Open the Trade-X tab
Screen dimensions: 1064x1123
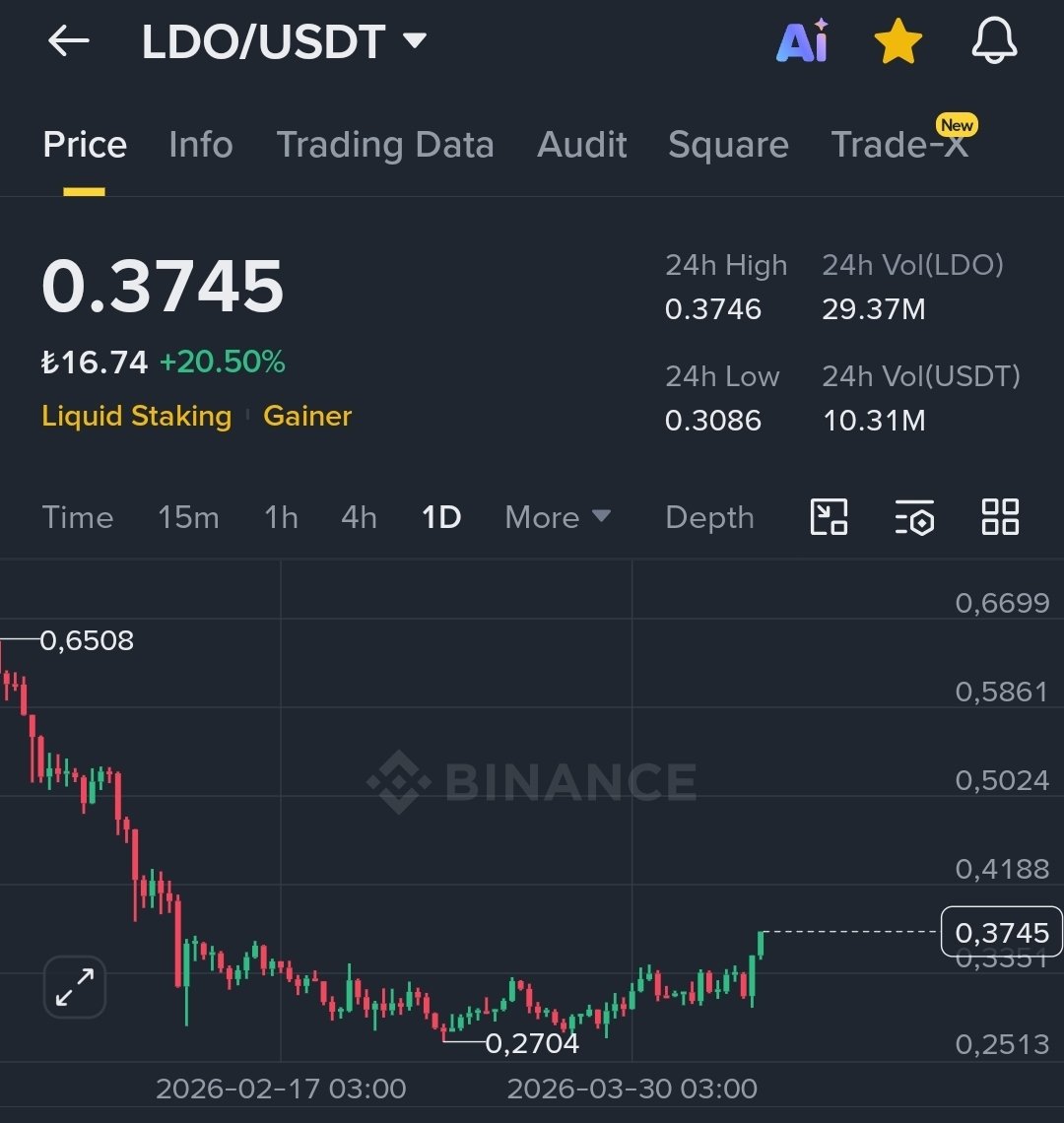pos(899,145)
